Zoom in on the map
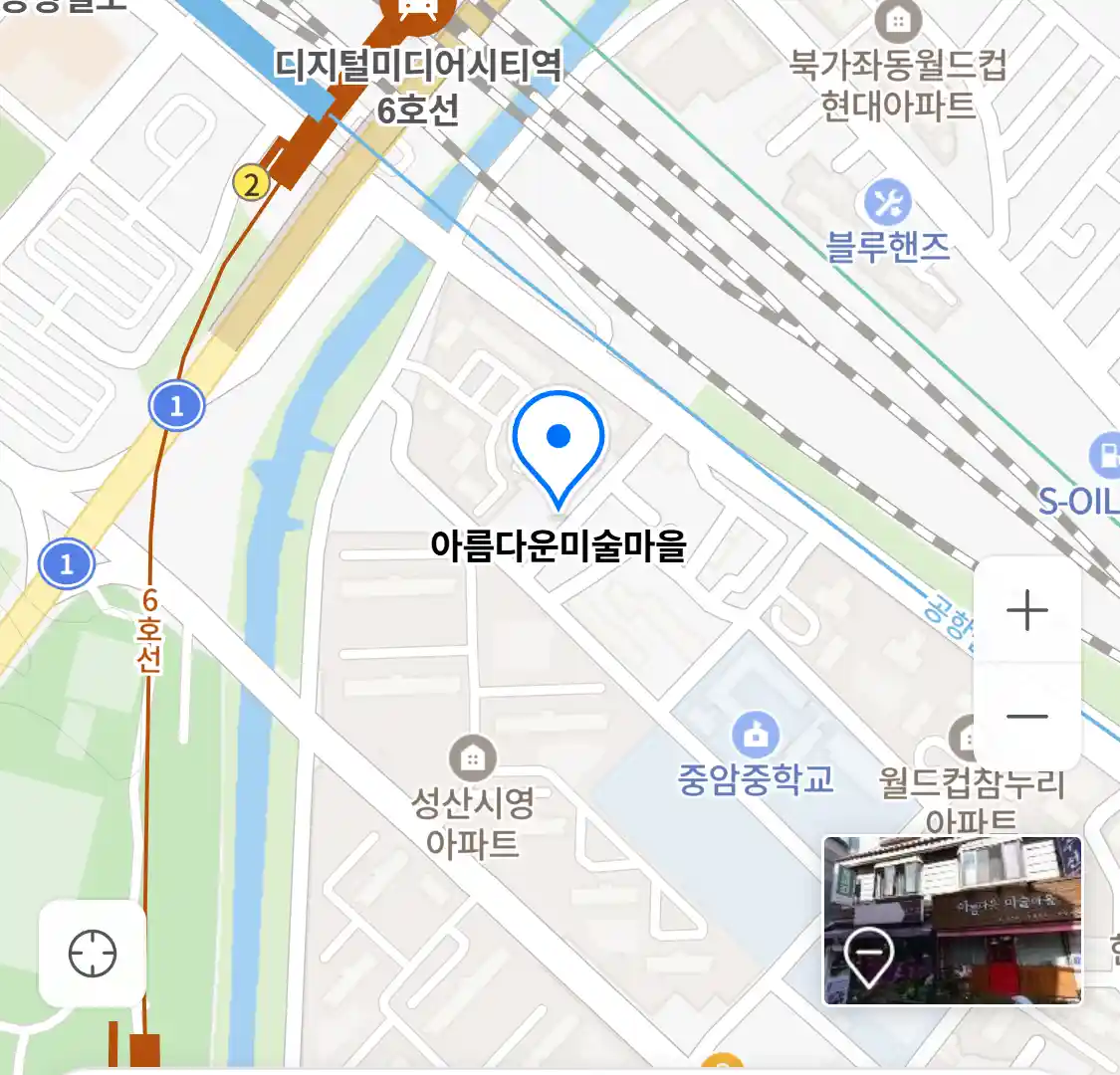The width and height of the screenshot is (1120, 1075). click(1026, 610)
